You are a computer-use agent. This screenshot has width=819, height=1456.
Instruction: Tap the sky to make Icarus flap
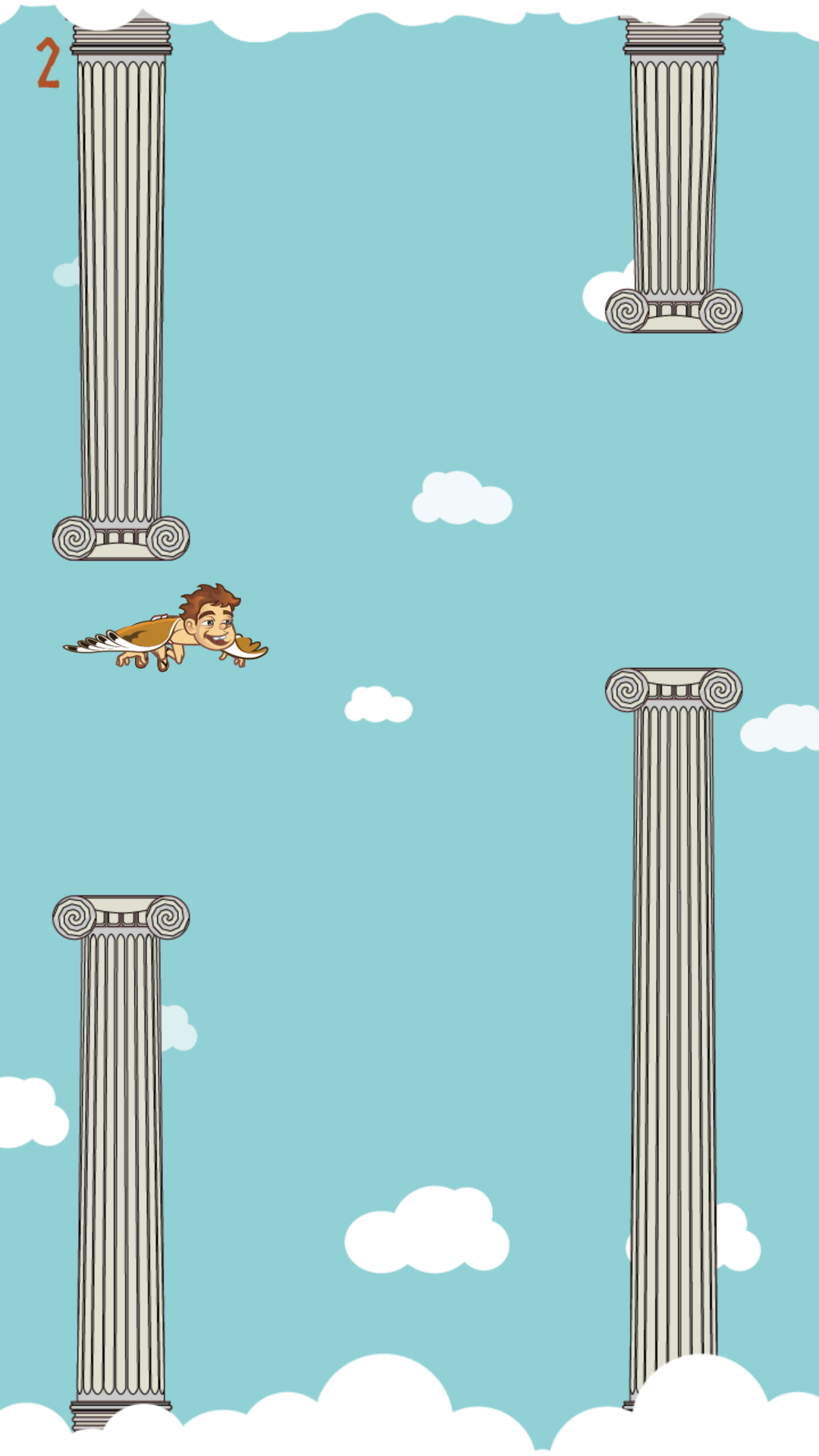coord(409,834)
